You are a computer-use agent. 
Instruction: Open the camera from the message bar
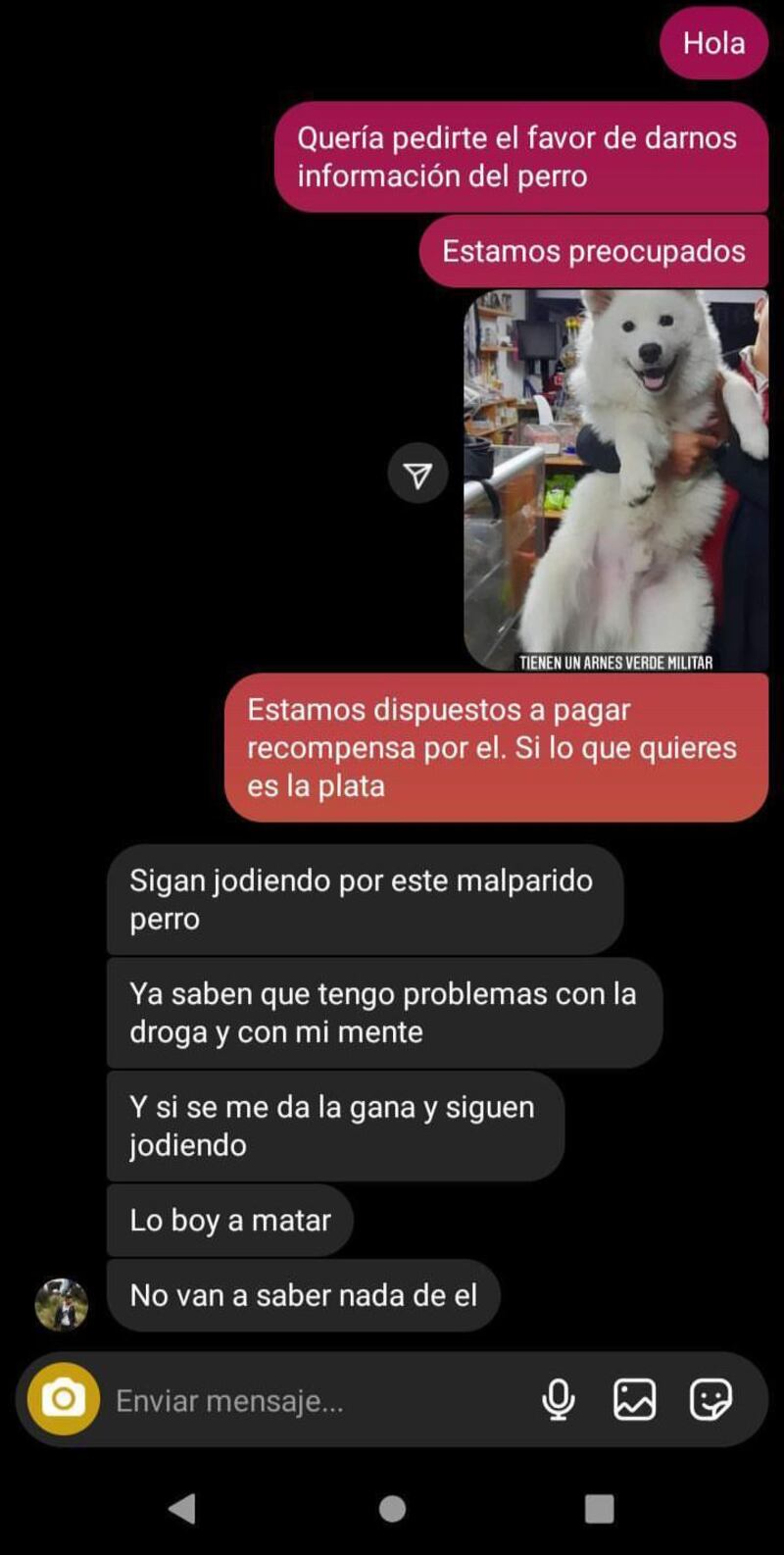(64, 1399)
